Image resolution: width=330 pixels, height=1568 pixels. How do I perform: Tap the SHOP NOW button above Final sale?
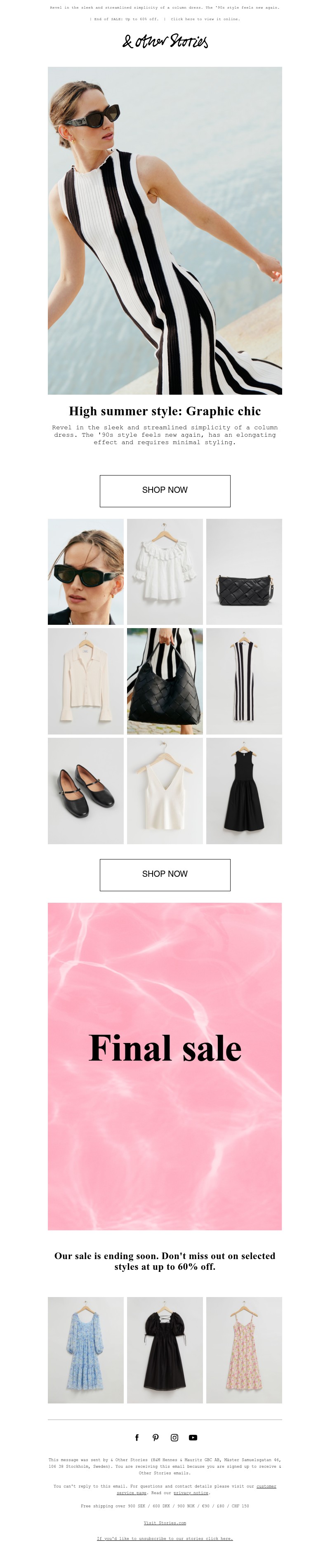pos(165,874)
